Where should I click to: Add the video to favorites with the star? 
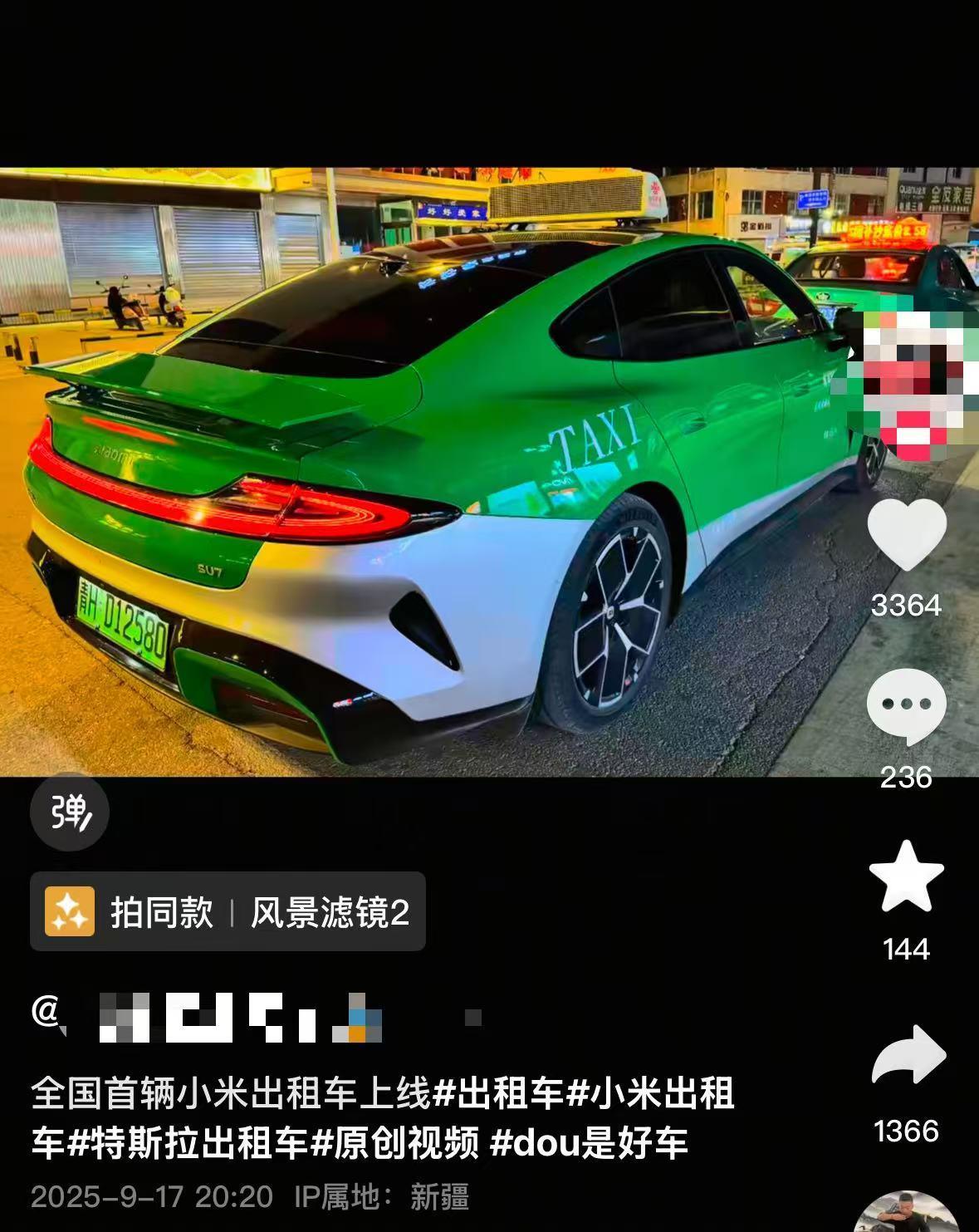(x=906, y=878)
